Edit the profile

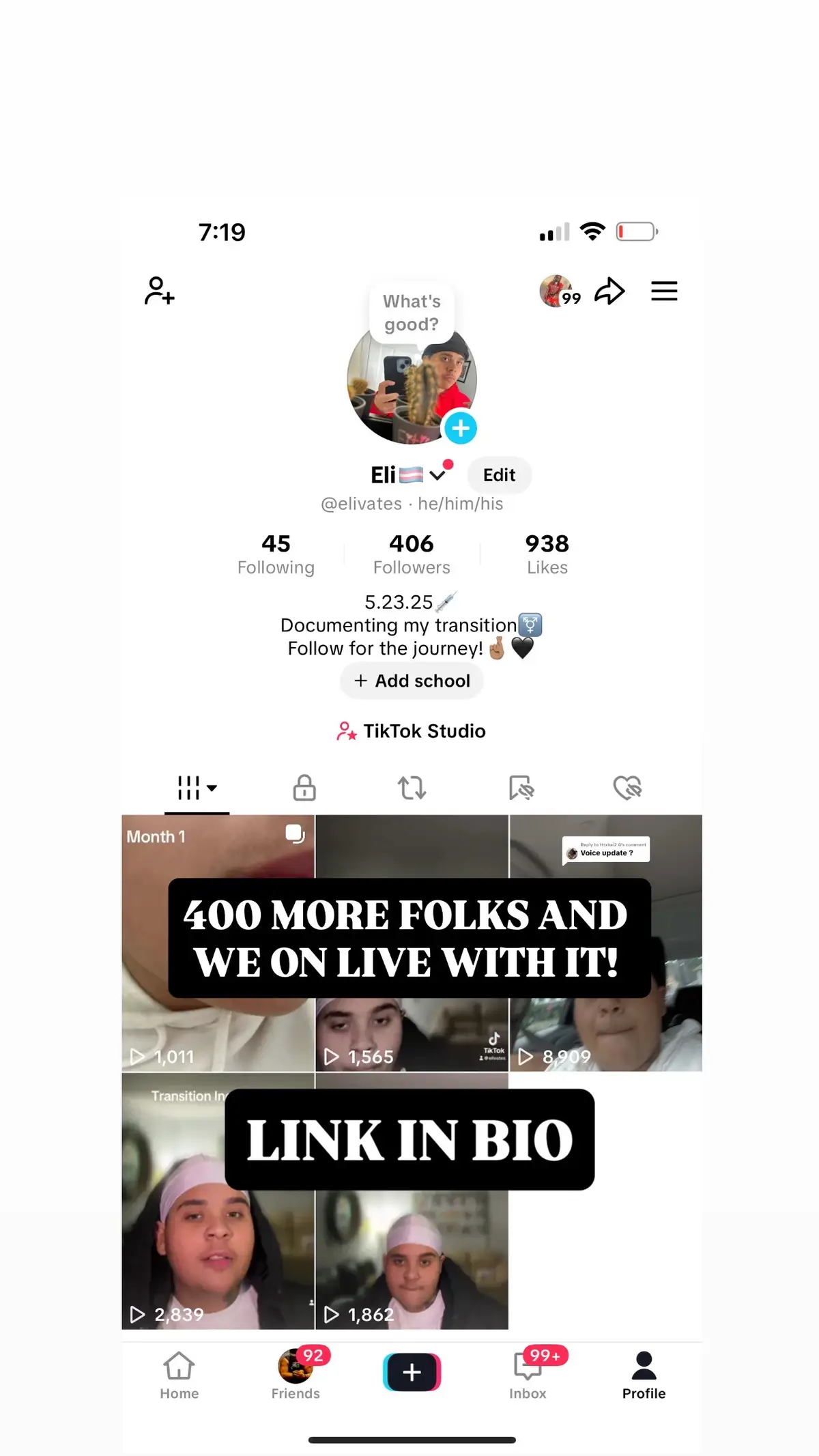coord(499,475)
